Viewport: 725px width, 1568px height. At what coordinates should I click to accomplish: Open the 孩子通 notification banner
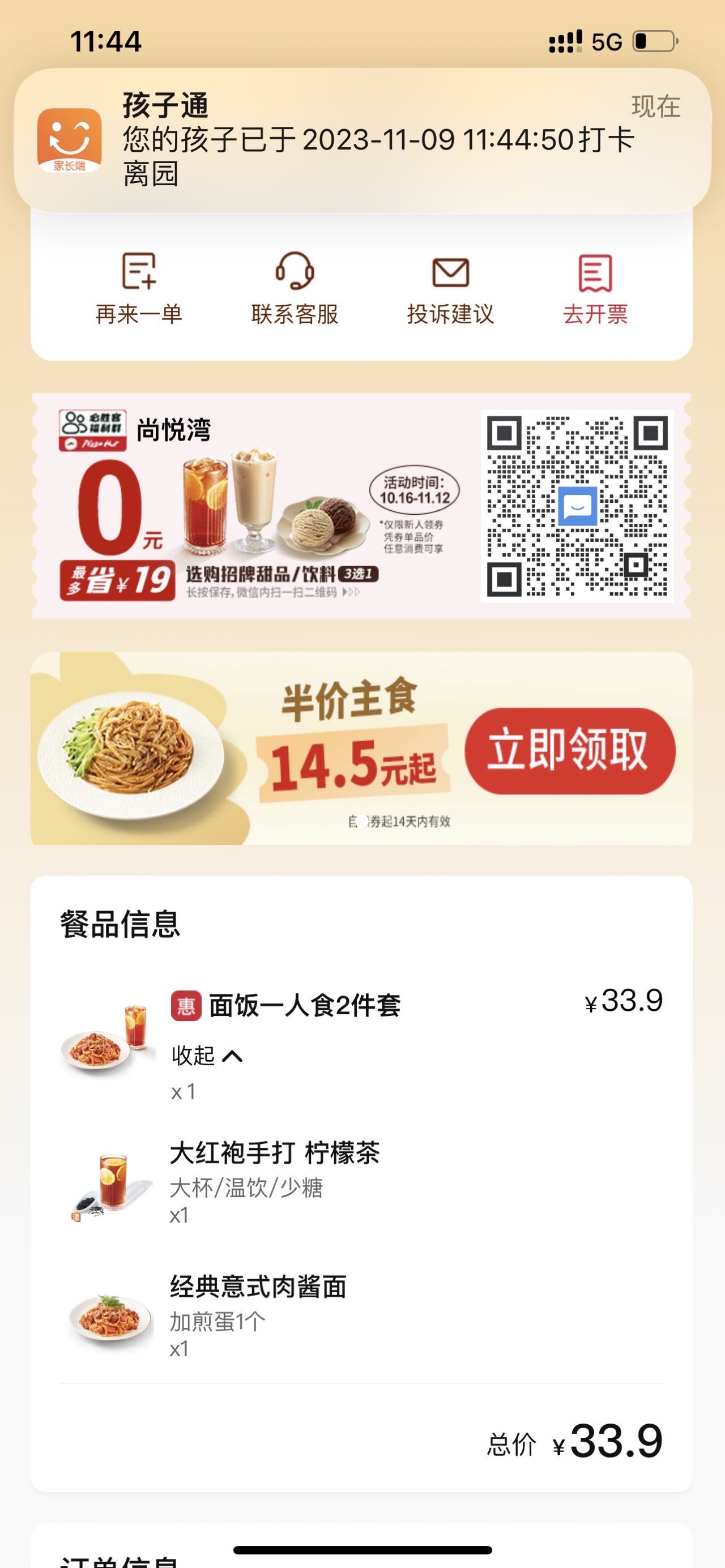pyautogui.click(x=362, y=140)
